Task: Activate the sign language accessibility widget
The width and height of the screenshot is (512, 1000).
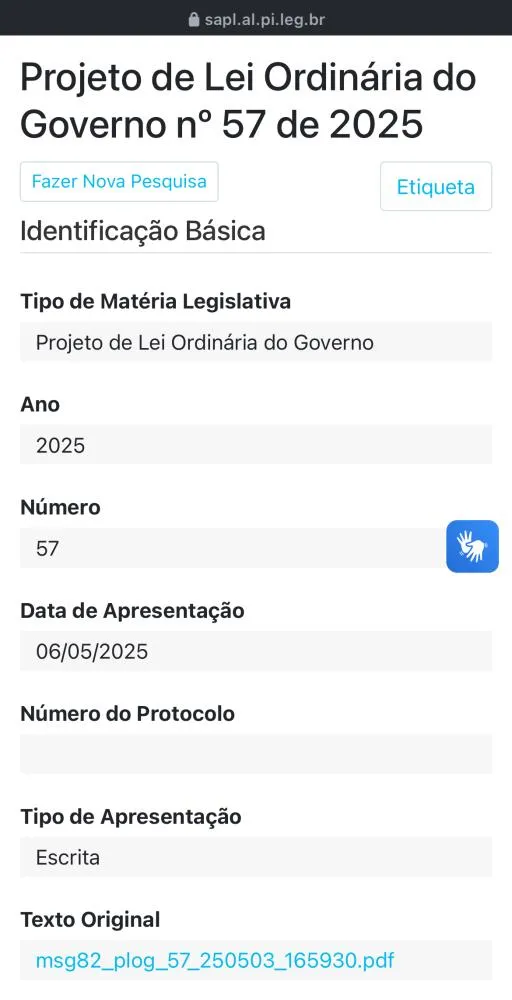Action: click(x=472, y=547)
